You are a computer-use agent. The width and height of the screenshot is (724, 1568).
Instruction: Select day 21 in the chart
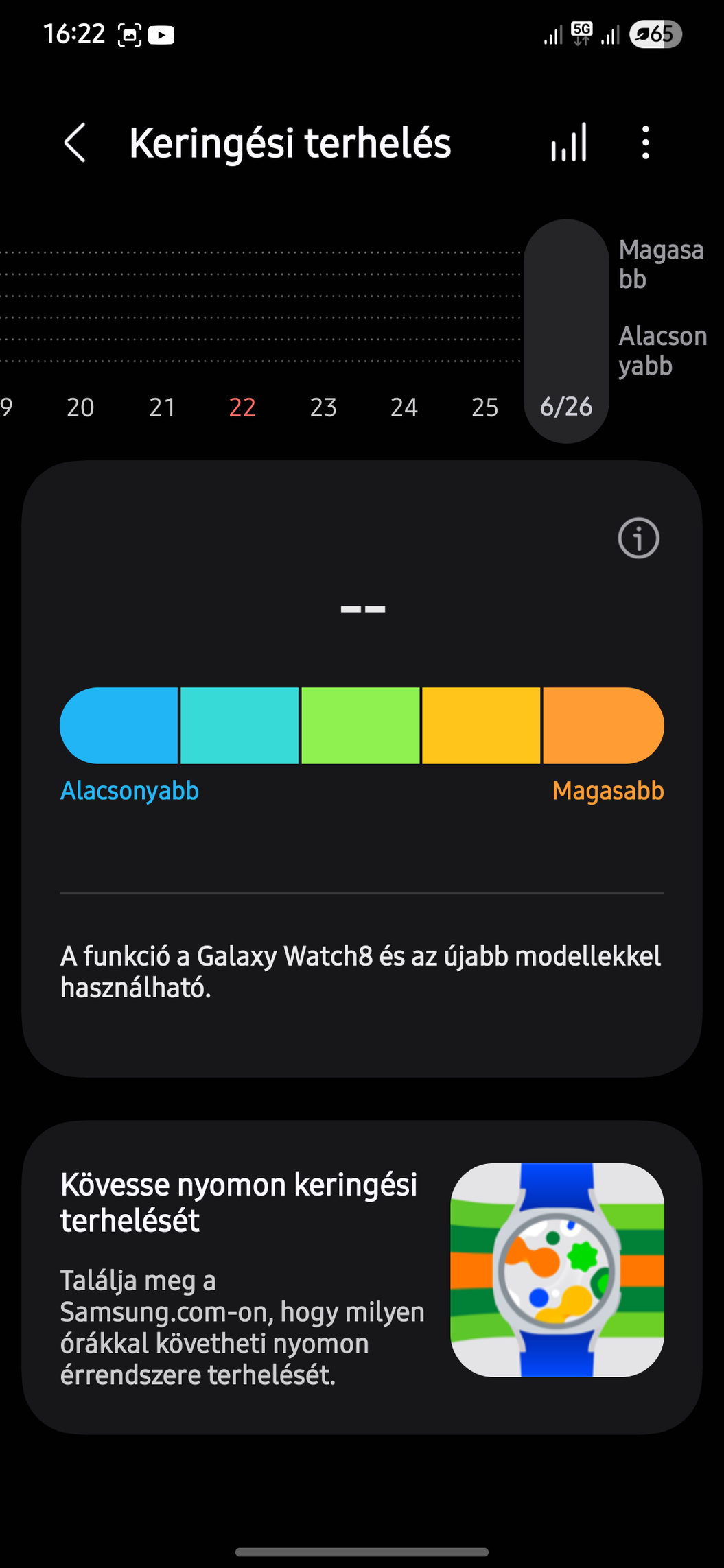(x=162, y=407)
